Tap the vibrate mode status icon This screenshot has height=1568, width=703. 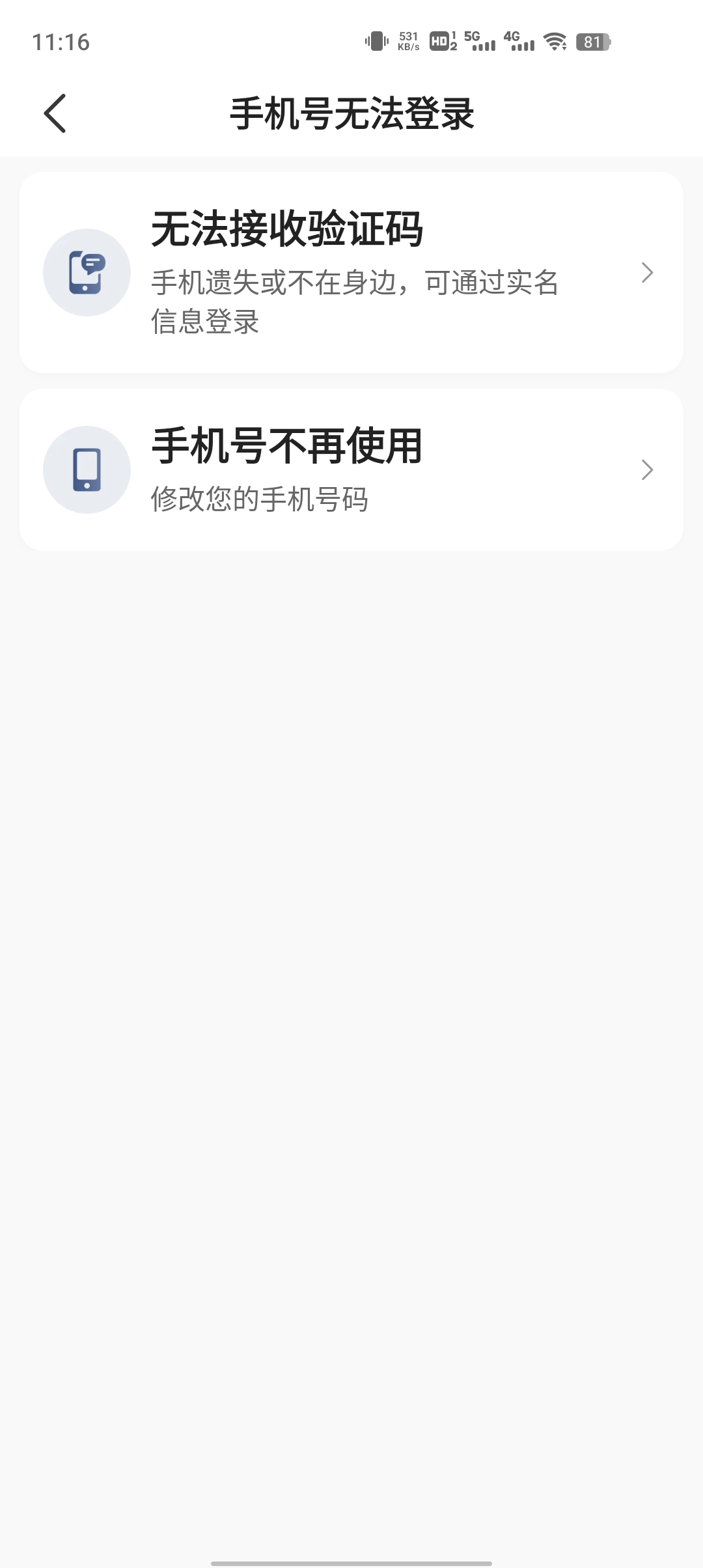376,40
